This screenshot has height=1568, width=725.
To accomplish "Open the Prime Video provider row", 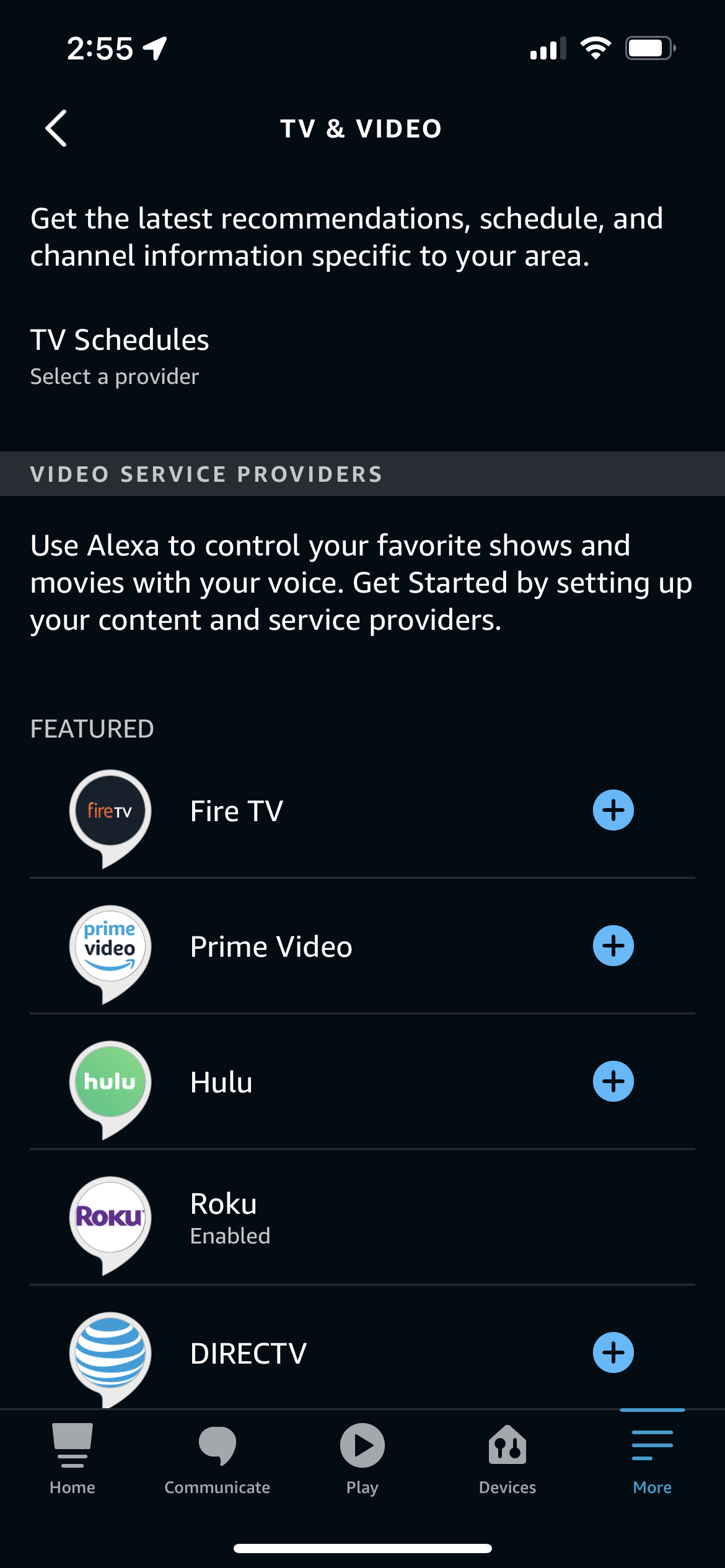I will (271, 947).
